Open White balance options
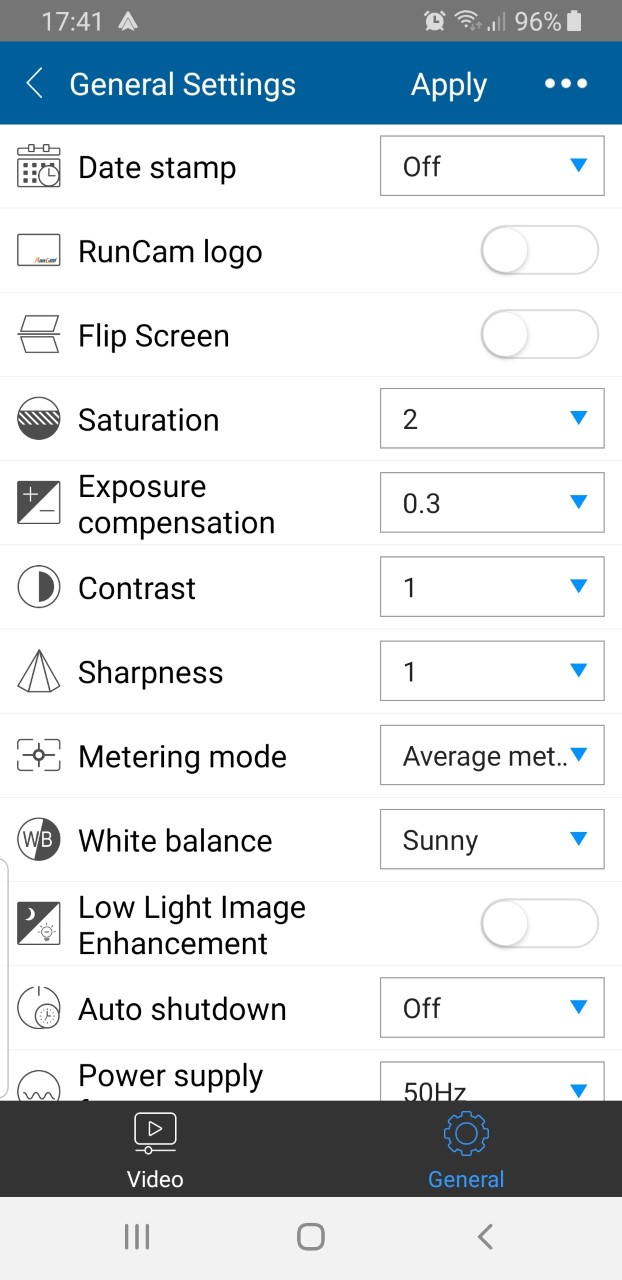This screenshot has width=622, height=1280. pos(492,839)
